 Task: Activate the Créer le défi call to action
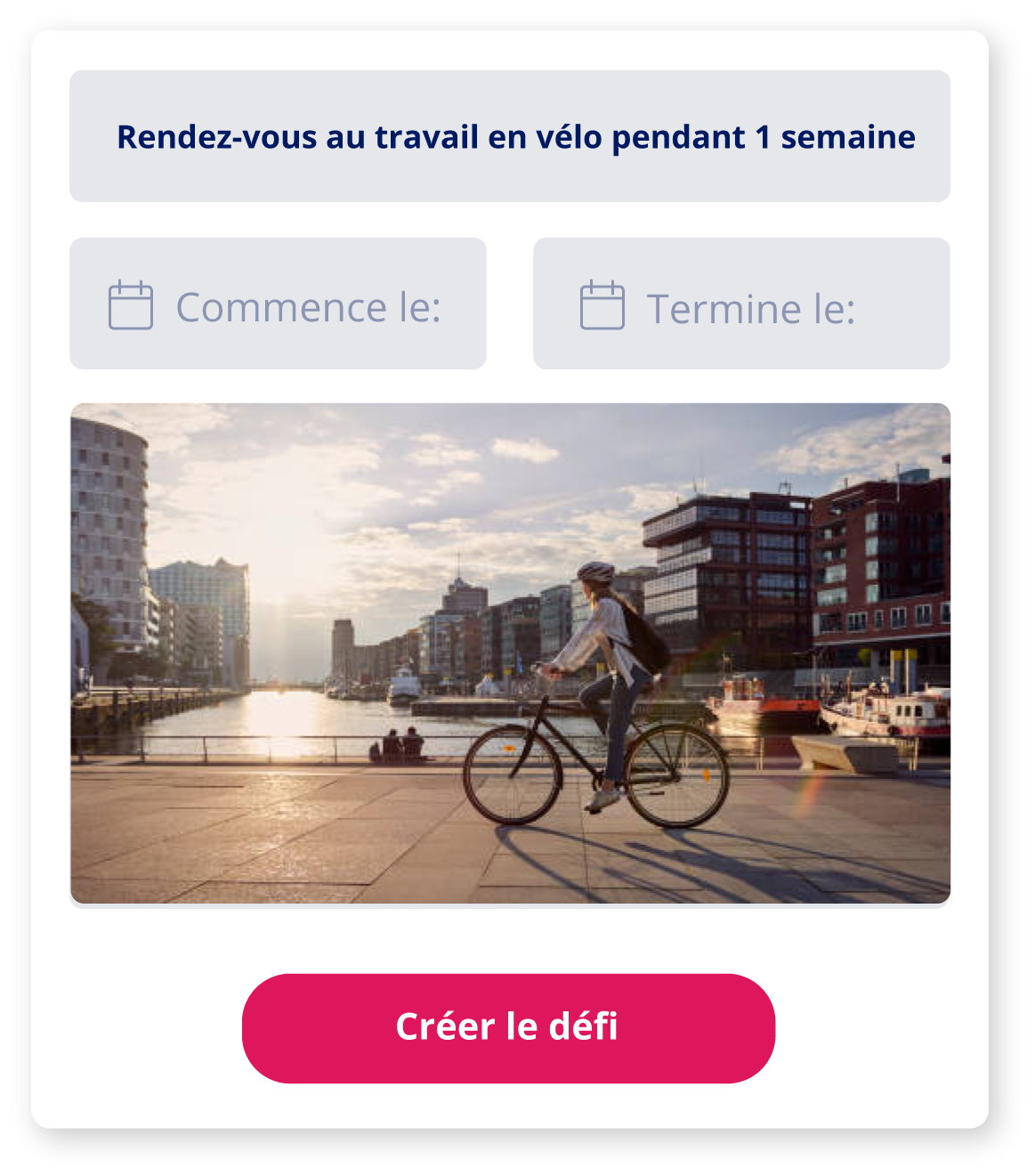(x=509, y=1028)
